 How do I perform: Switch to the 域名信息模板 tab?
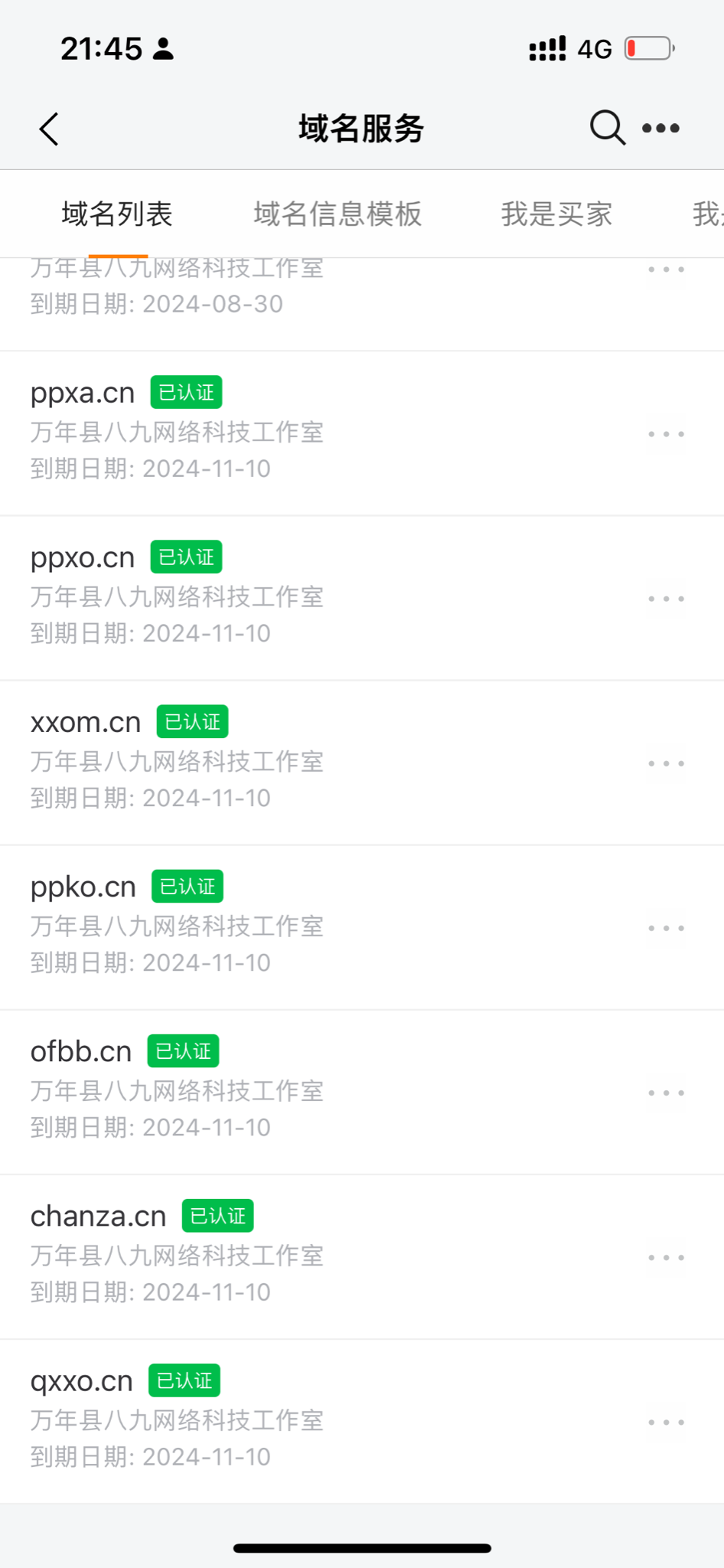click(338, 214)
